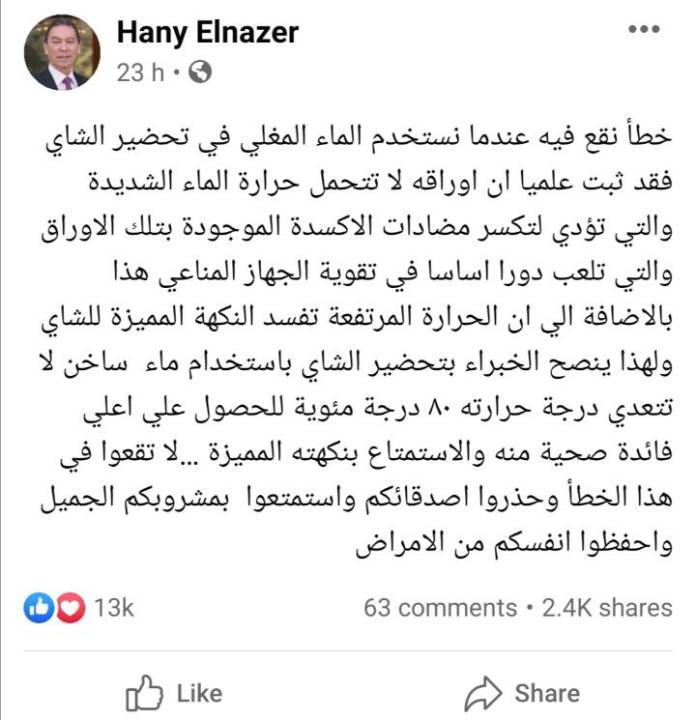Screen dimensions: 696x720
Task: Open Hany Elnazer's profile name link
Action: (x=208, y=32)
